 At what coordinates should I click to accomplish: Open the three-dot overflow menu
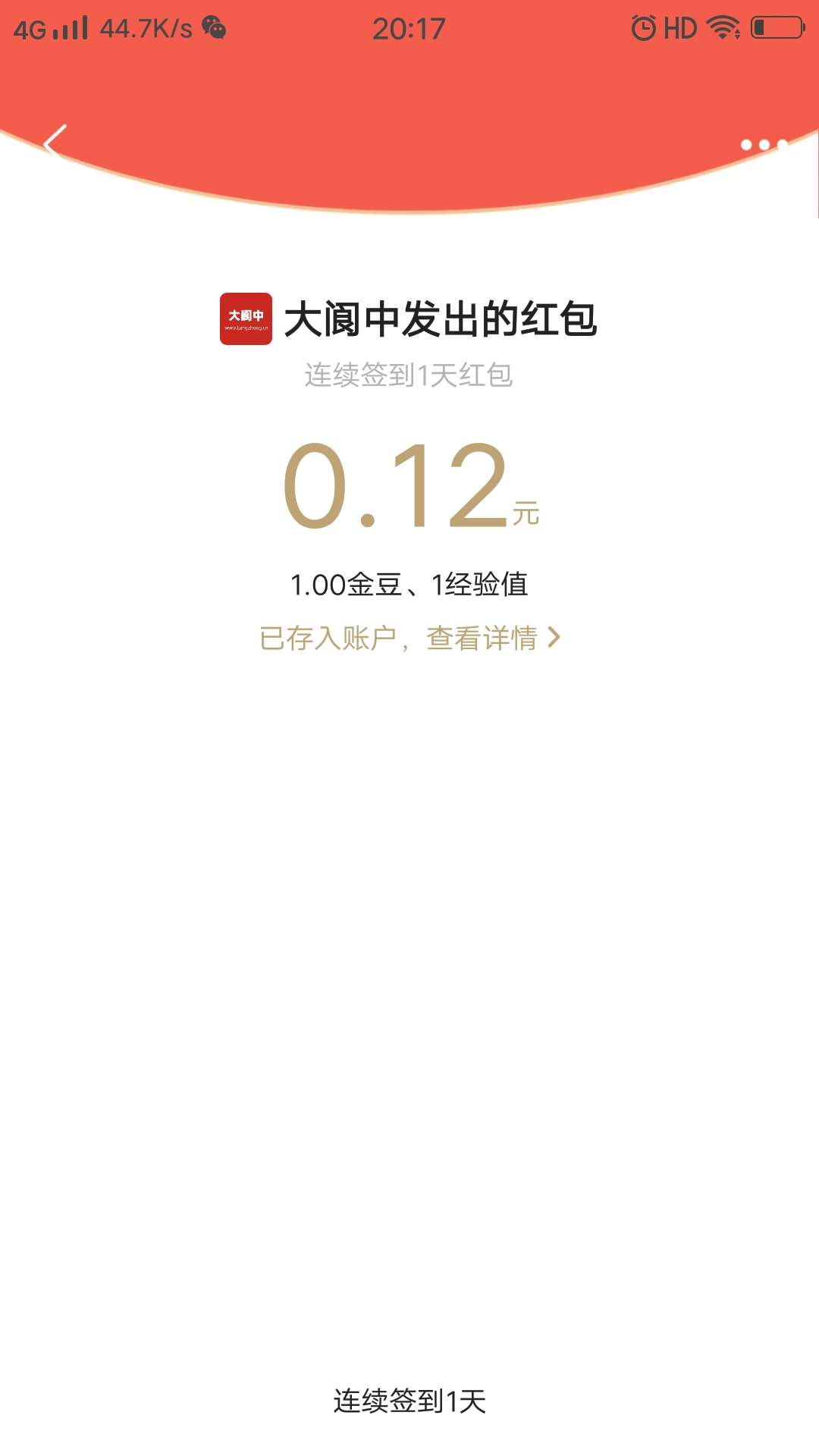pos(764,144)
